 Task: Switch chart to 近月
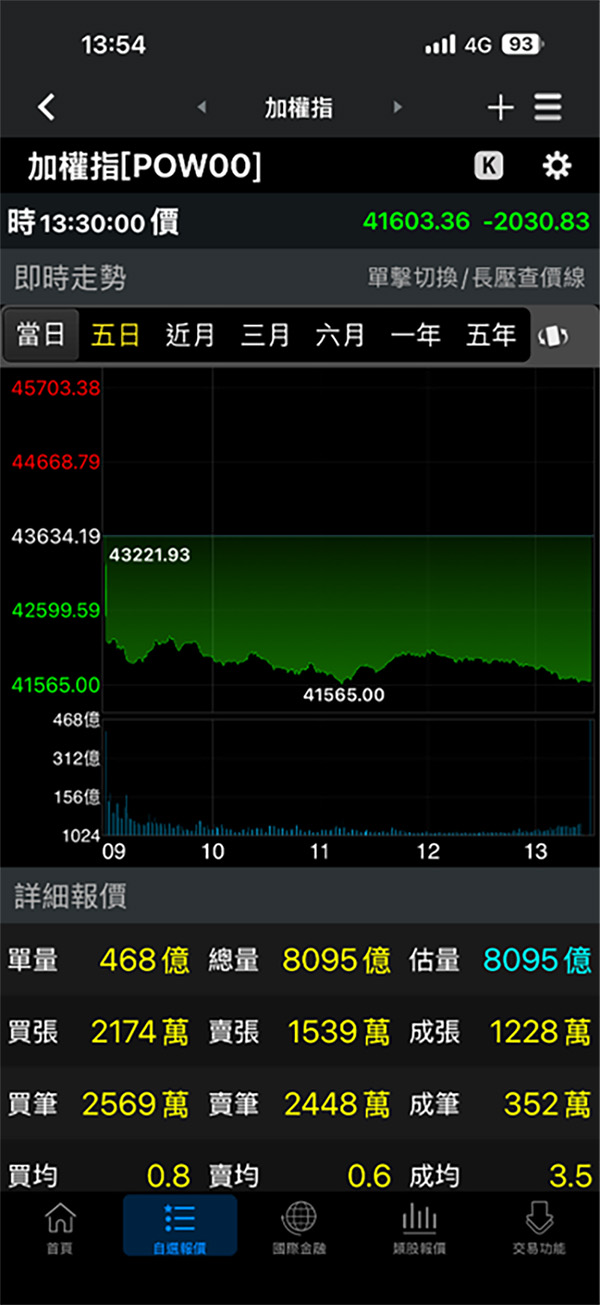point(190,335)
